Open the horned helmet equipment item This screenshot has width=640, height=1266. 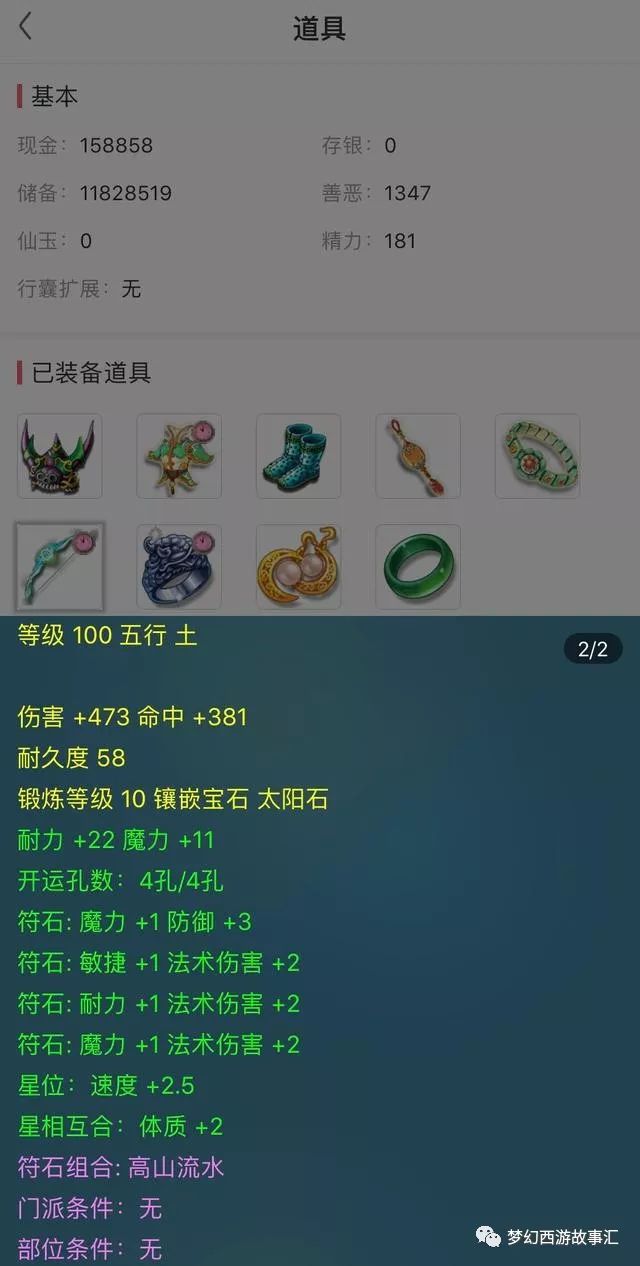click(x=60, y=457)
